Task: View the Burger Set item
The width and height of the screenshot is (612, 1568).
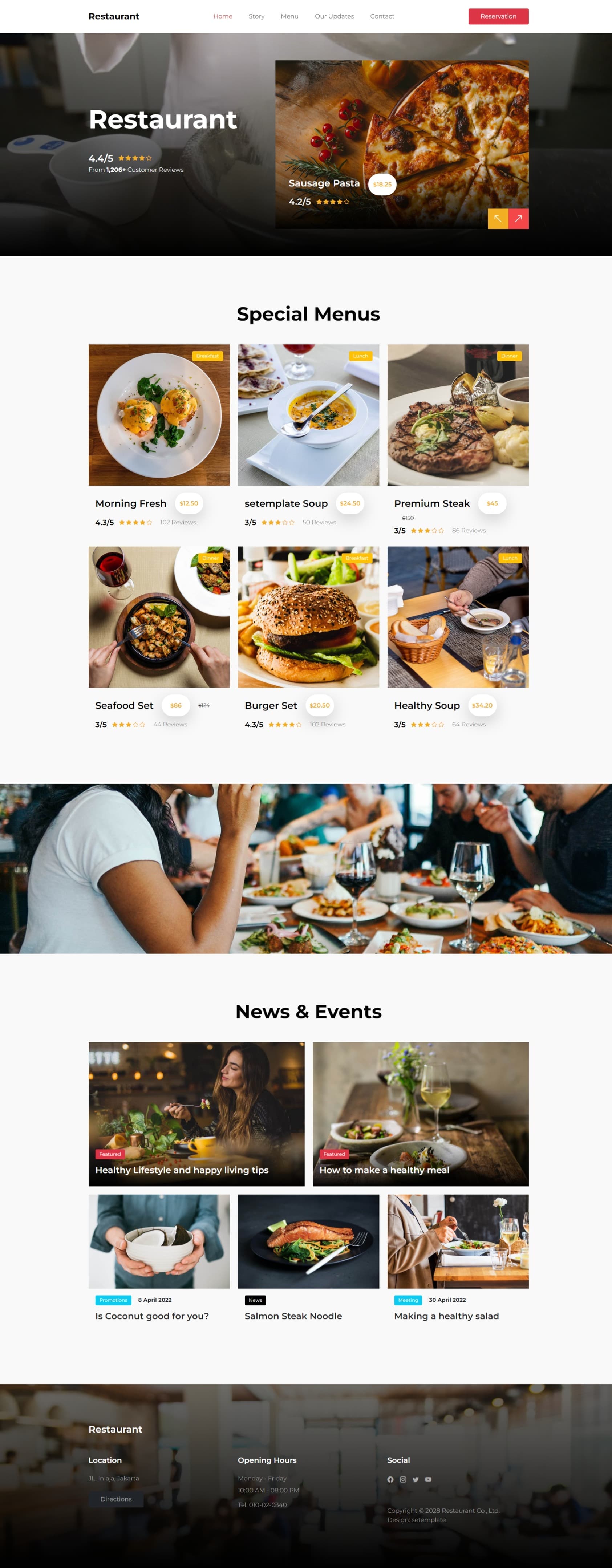Action: tap(308, 617)
